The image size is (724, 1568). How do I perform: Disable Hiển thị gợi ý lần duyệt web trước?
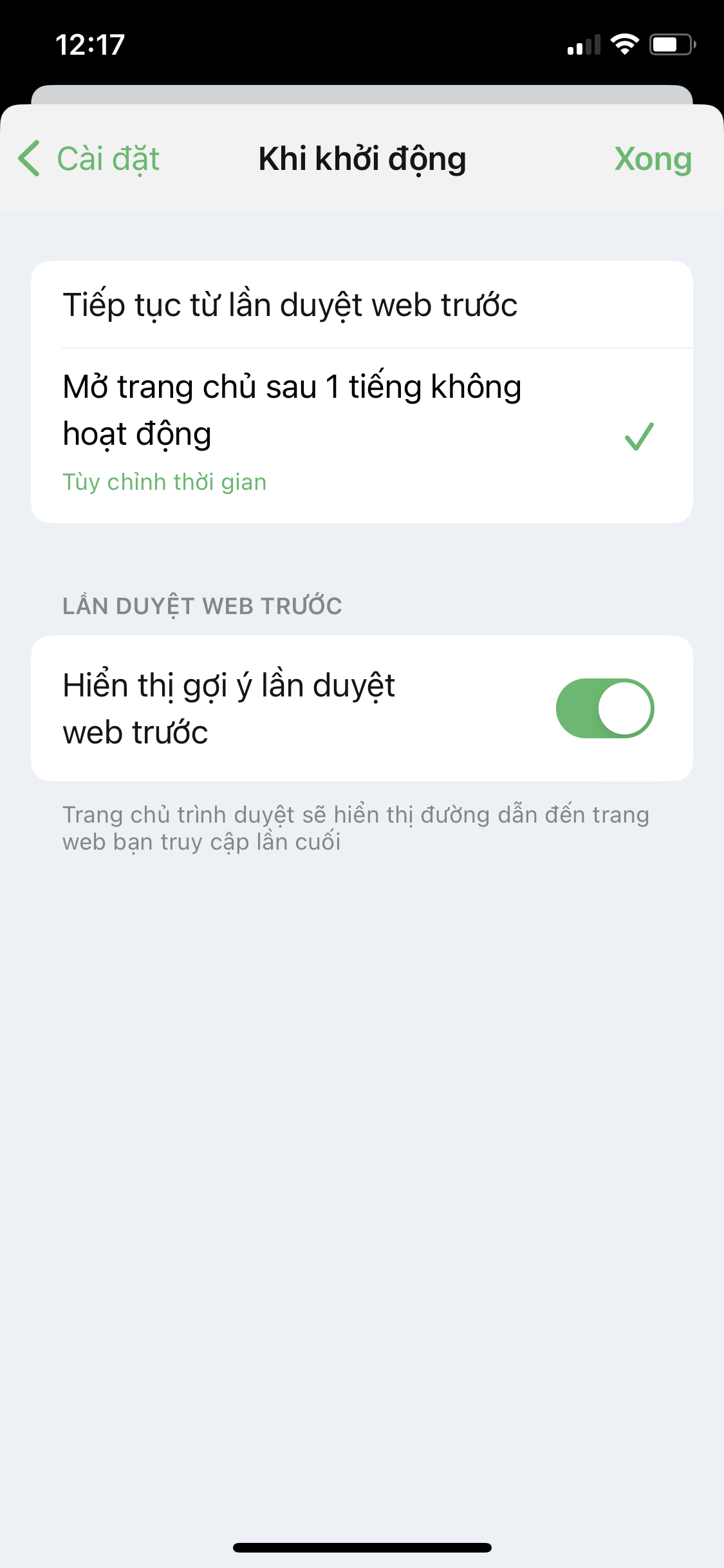[604, 708]
